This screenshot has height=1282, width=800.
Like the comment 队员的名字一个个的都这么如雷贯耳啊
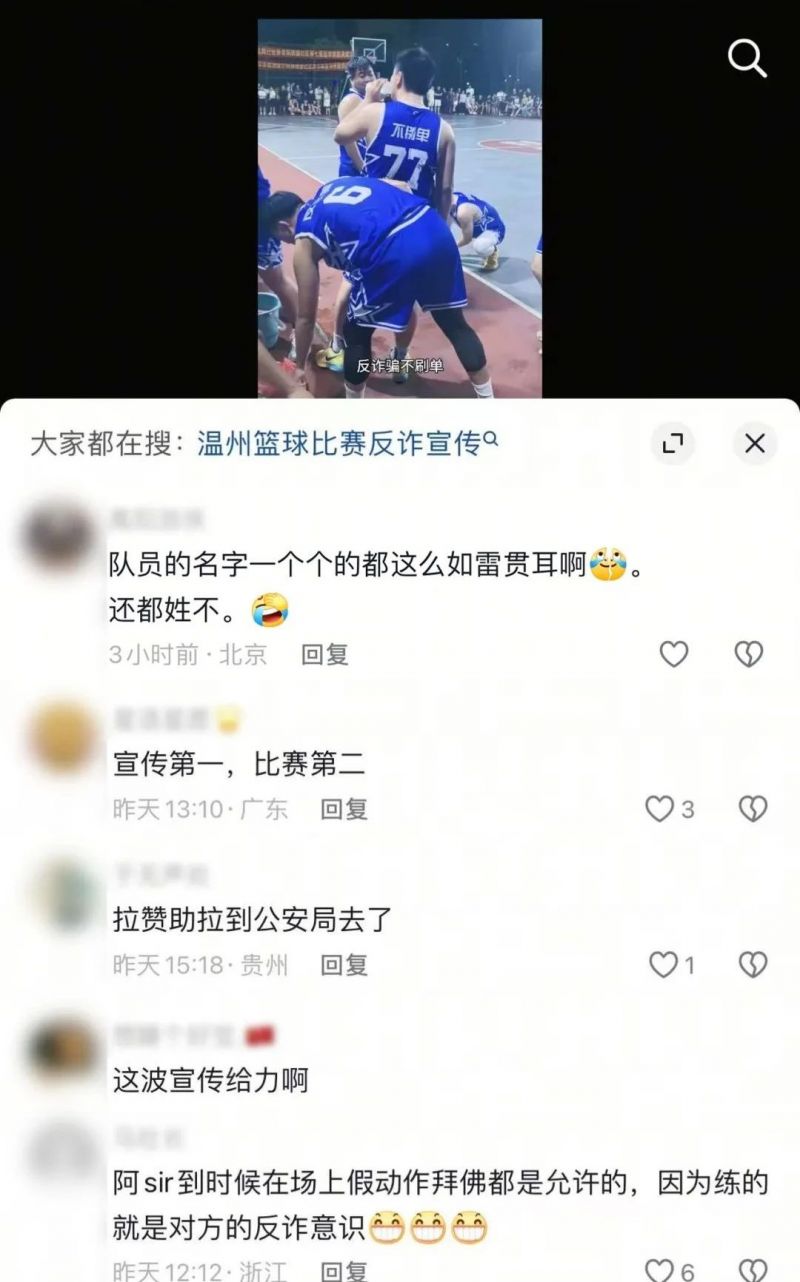(674, 654)
